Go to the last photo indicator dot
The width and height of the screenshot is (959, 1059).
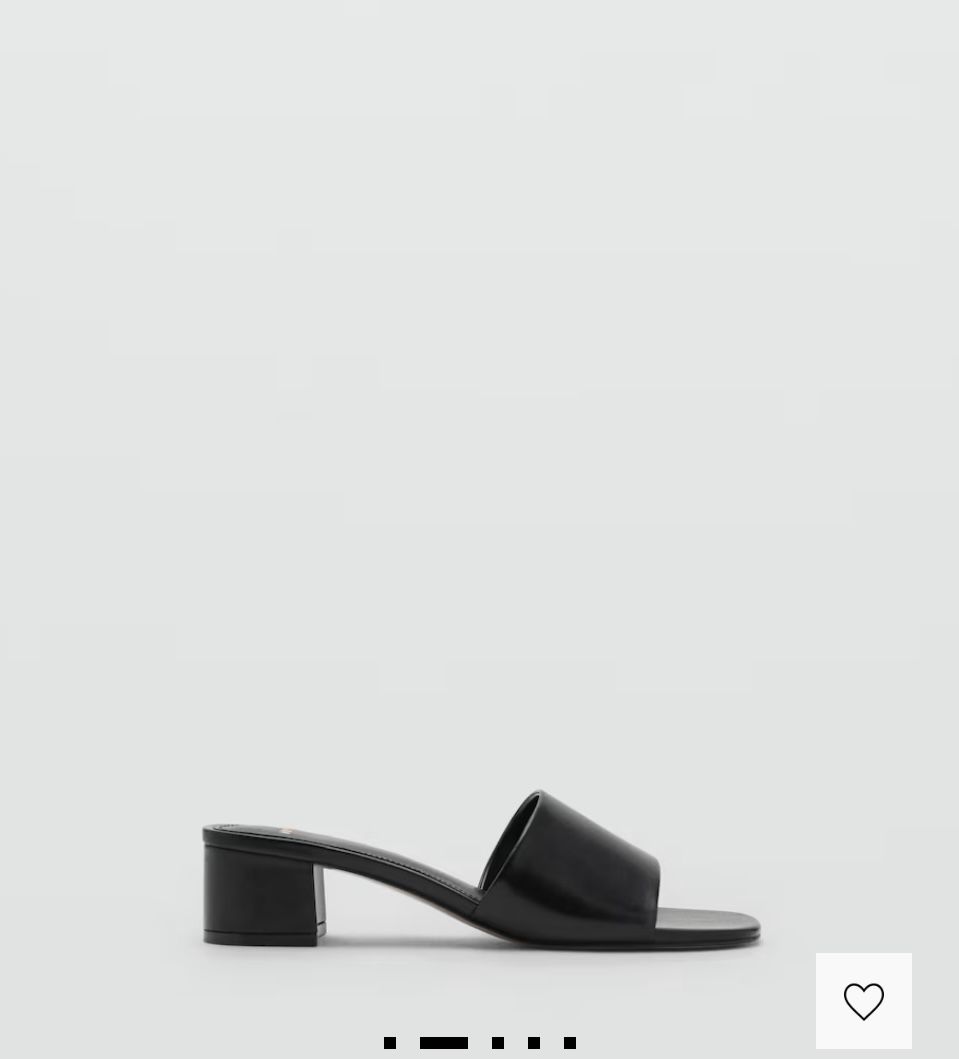click(x=570, y=1043)
